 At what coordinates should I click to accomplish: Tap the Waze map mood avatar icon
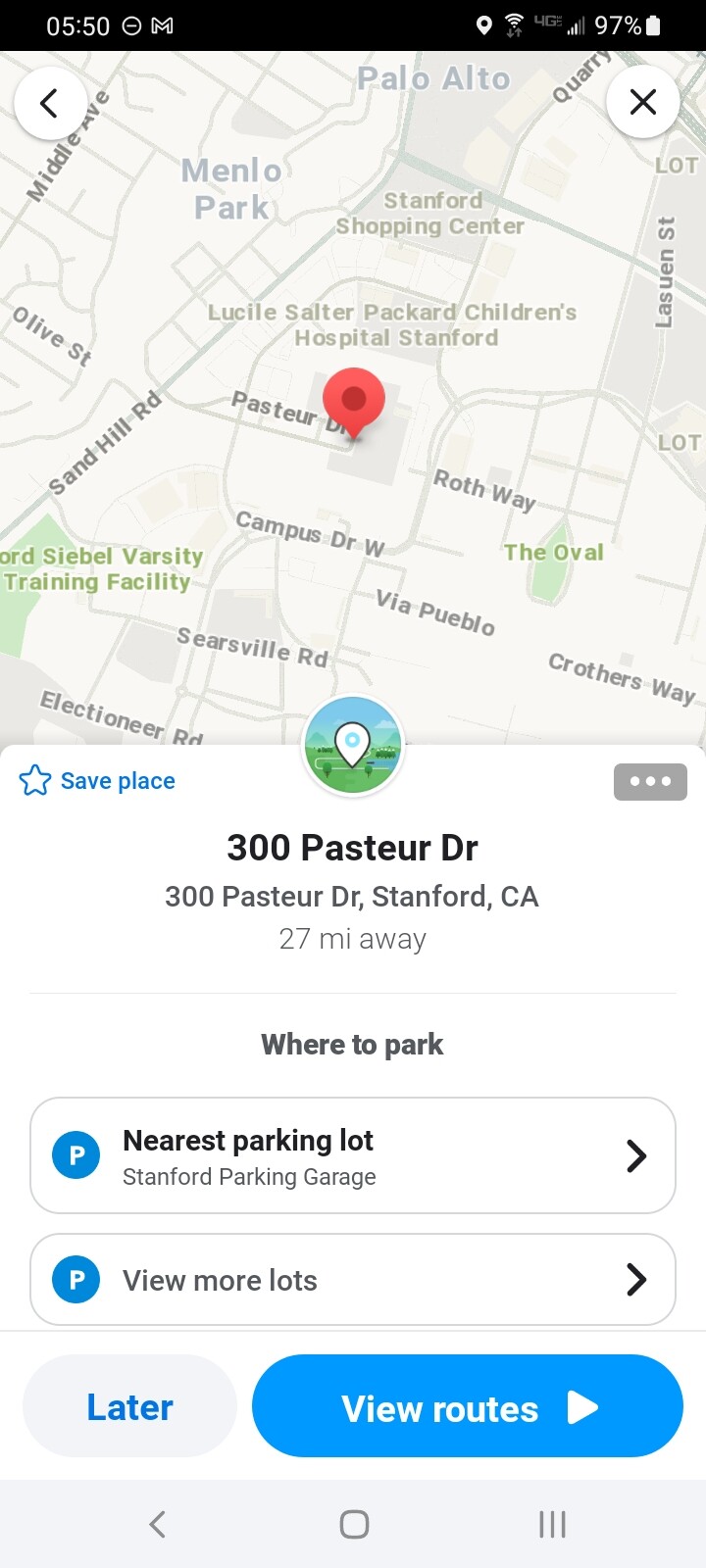(x=353, y=745)
